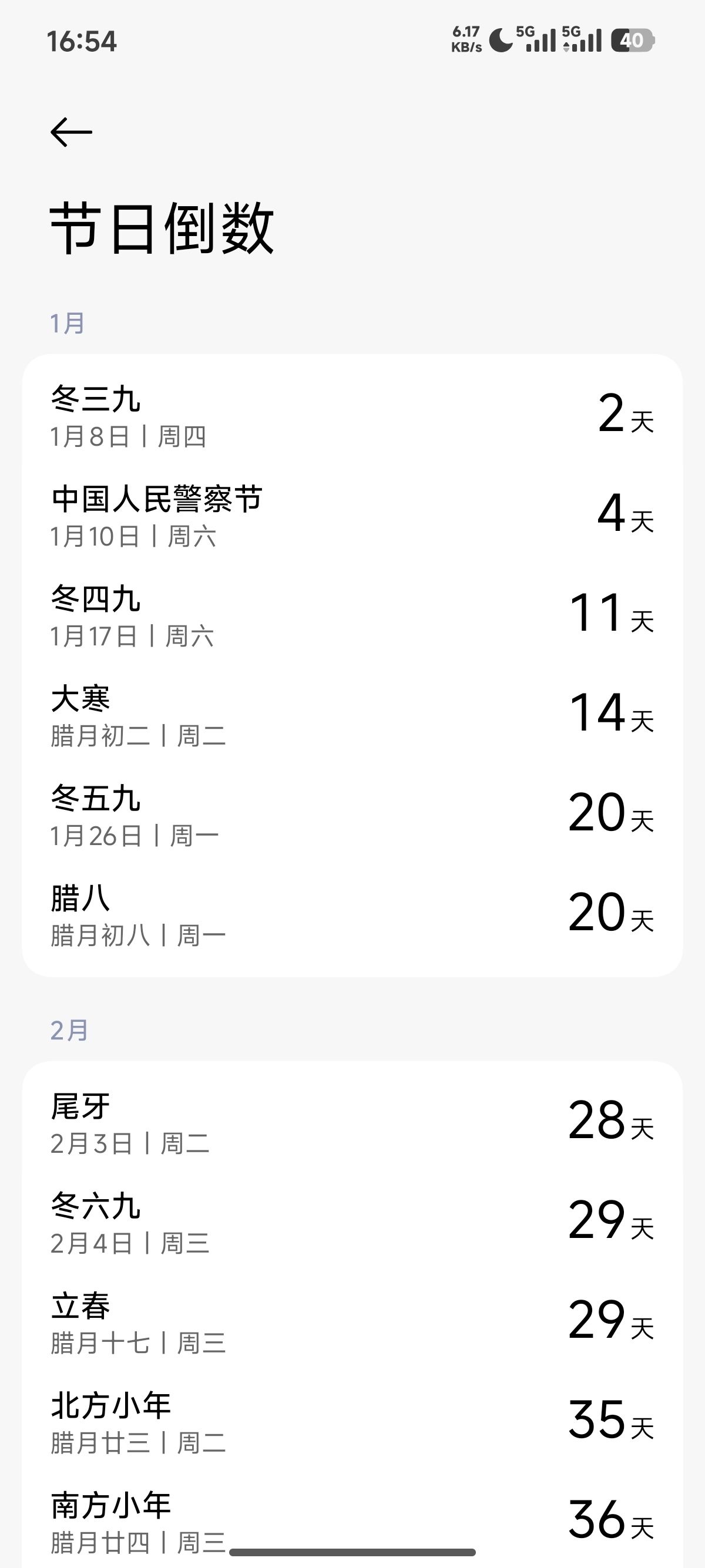Go back using the arrow icon
This screenshot has height=1568, width=705.
(71, 132)
